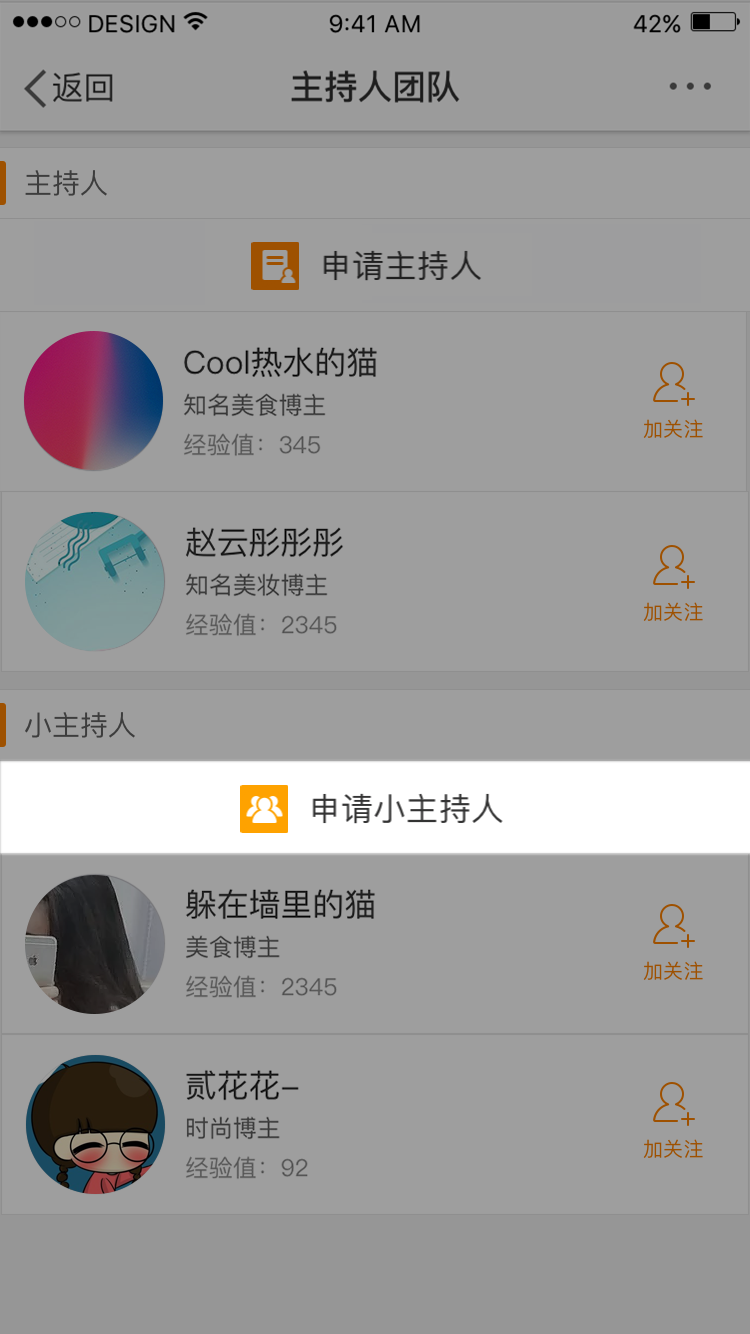The image size is (750, 1334).
Task: Tap 申请主持人 to apply as host
Action: 367,266
